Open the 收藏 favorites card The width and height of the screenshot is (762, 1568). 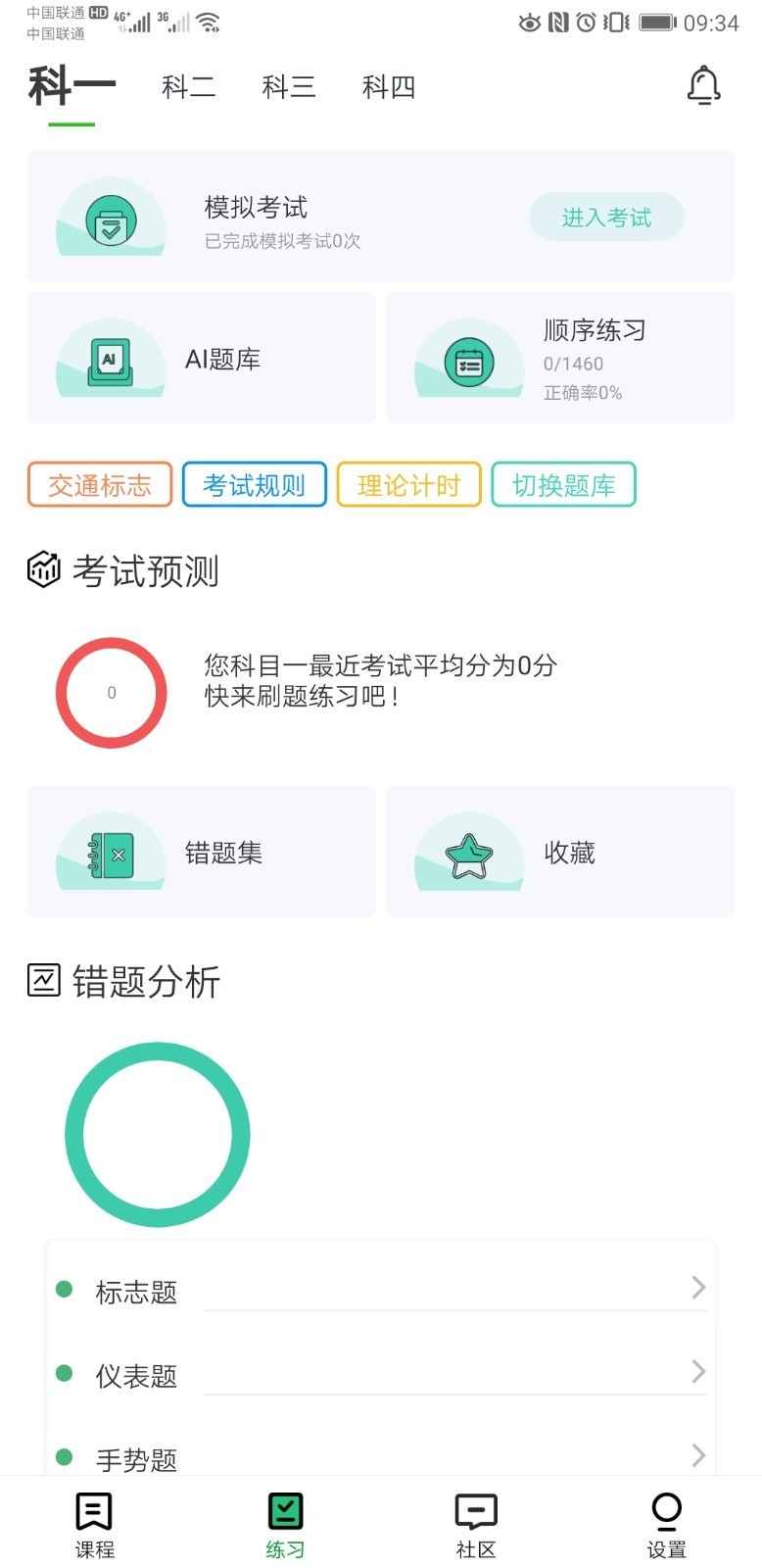pyautogui.click(x=559, y=853)
